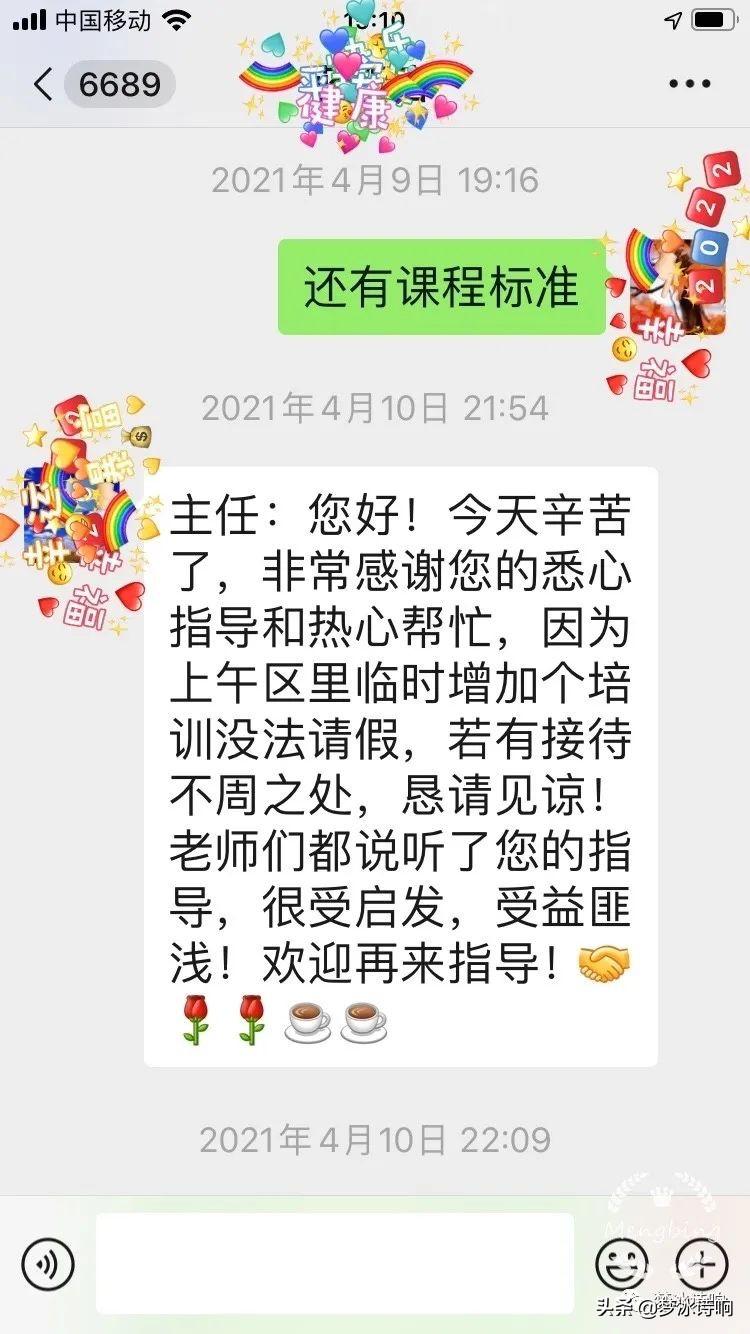The image size is (750, 1334).
Task: Select the green bubble reading 还有课程标准
Action: 440,286
